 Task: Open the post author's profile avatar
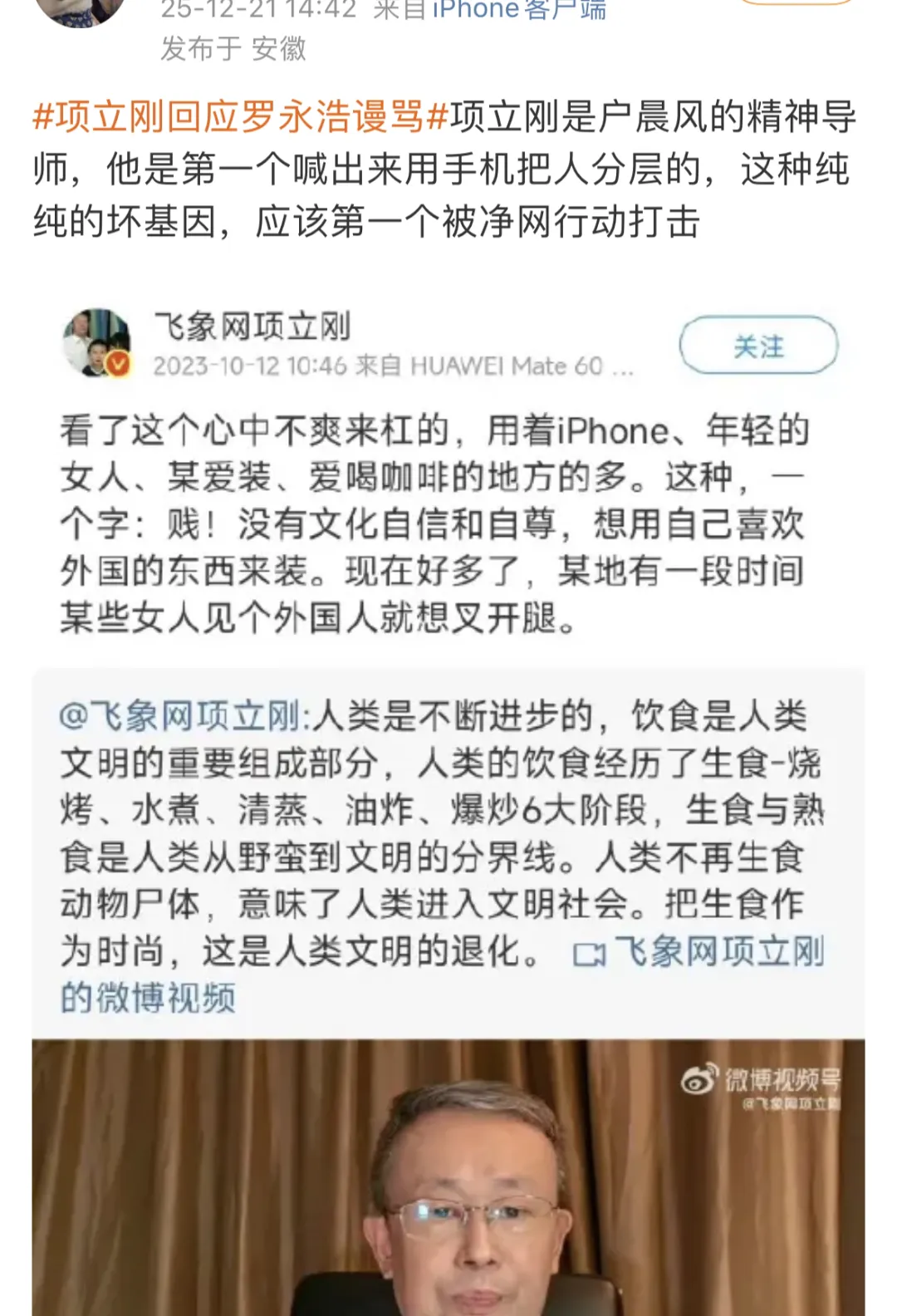click(81, 8)
